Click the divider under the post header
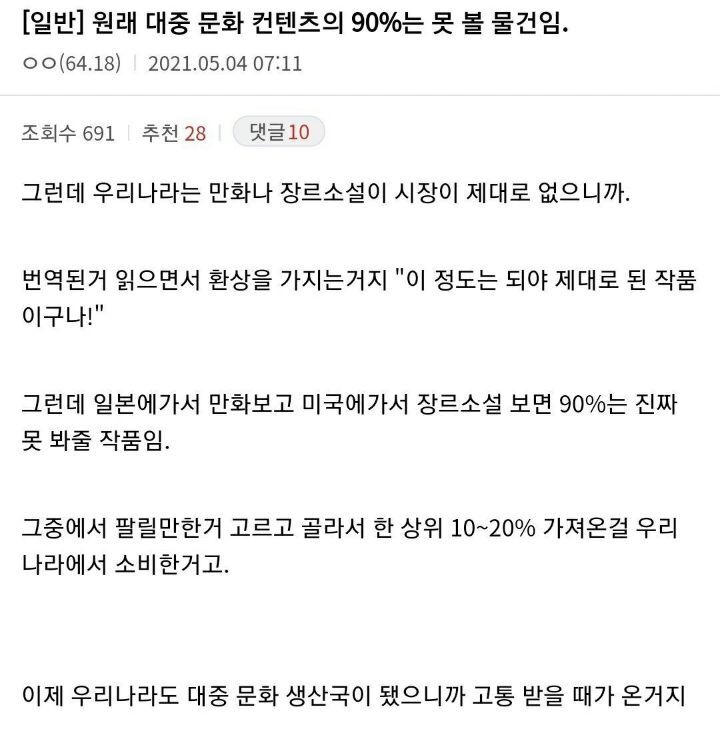 click(x=360, y=97)
